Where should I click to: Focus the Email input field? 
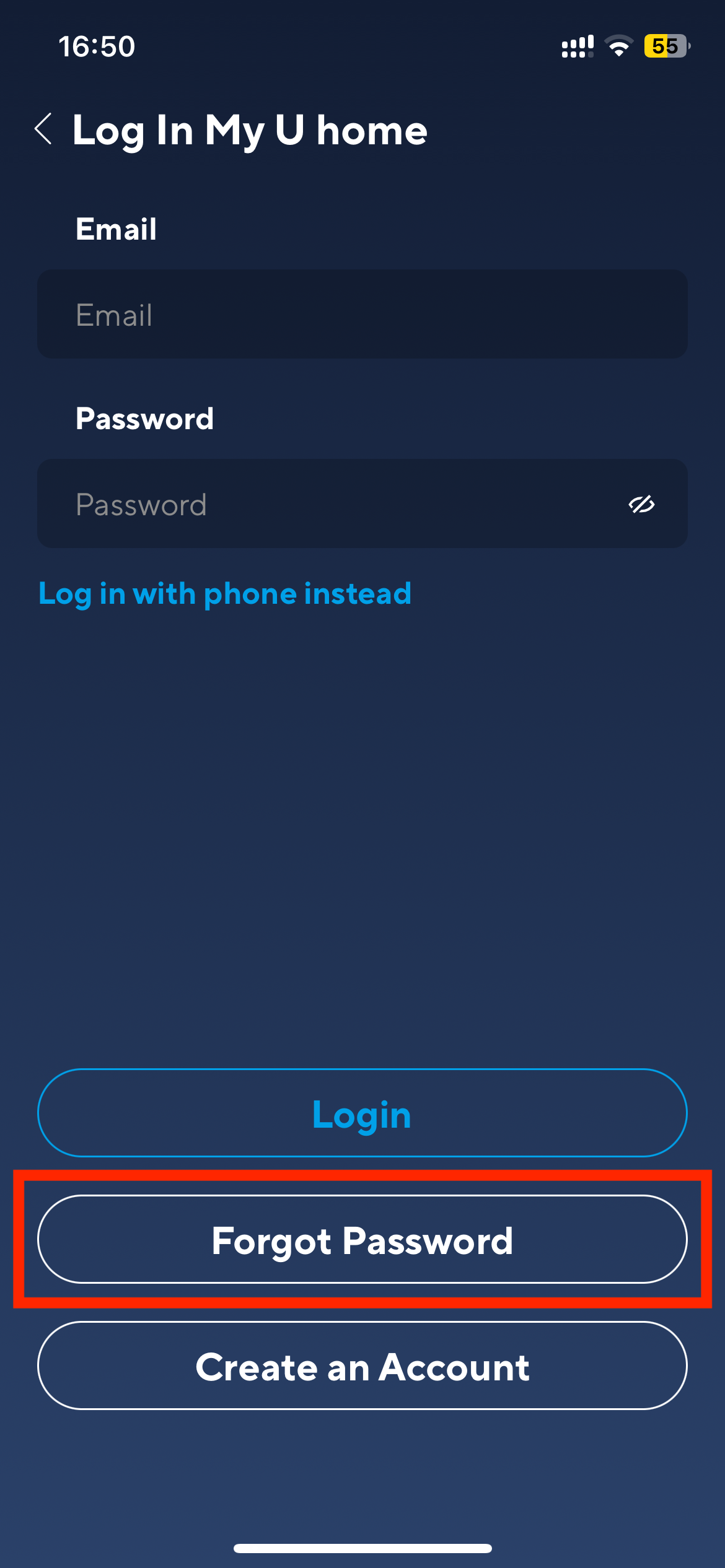(x=362, y=314)
